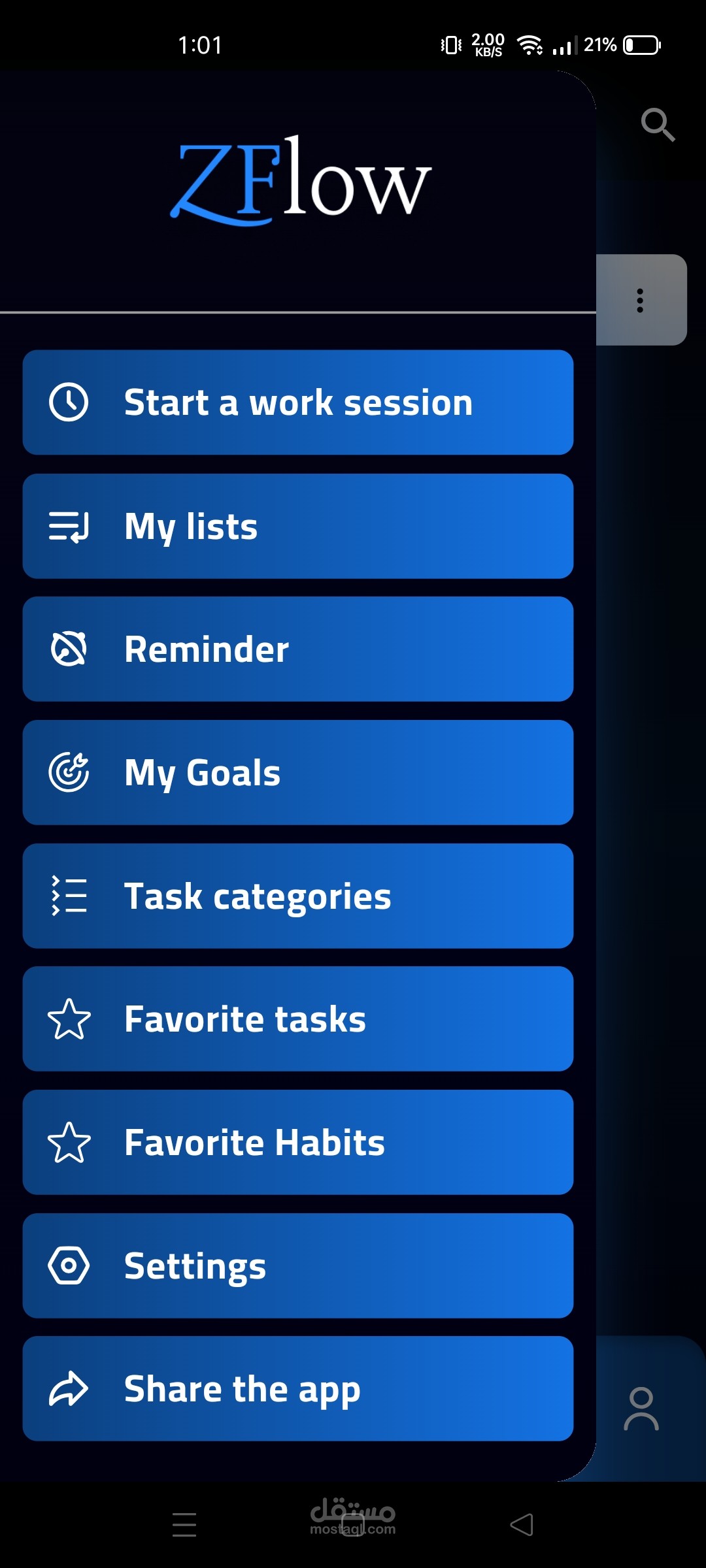The height and width of the screenshot is (1568, 706).
Task: Go to the Reminder section
Action: (x=298, y=649)
